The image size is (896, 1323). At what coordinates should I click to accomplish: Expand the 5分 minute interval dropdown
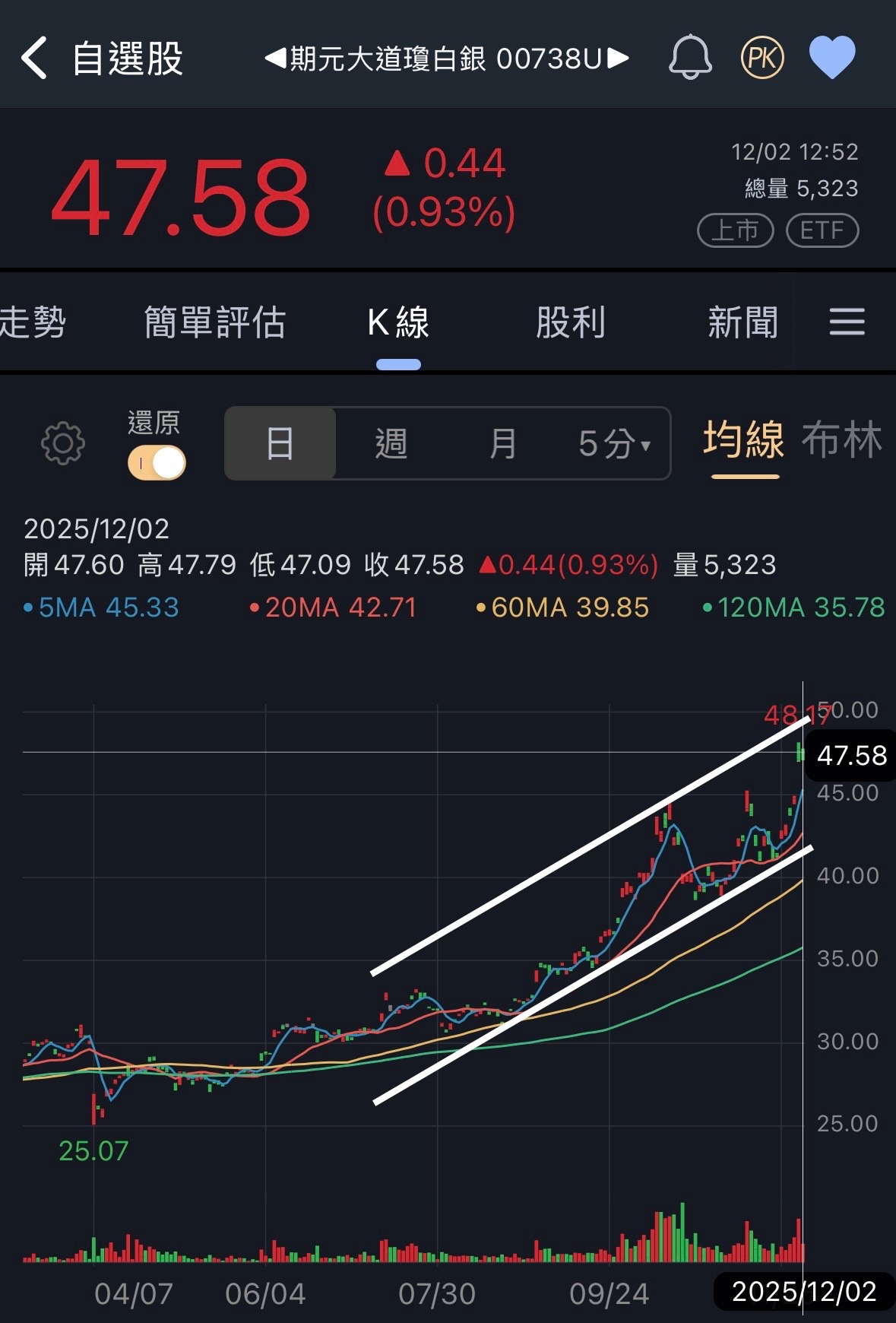(x=614, y=443)
